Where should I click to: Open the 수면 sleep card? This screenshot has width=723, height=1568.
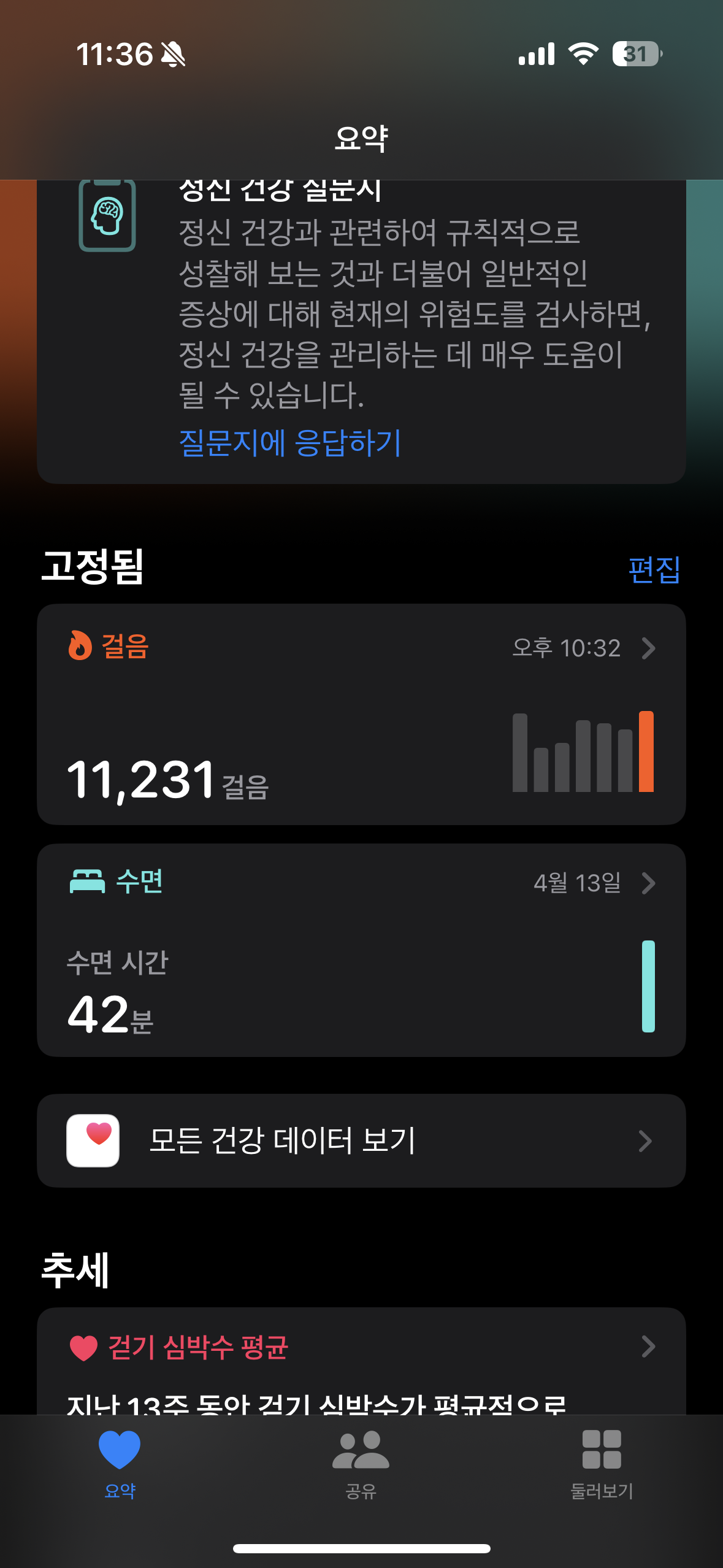click(361, 950)
